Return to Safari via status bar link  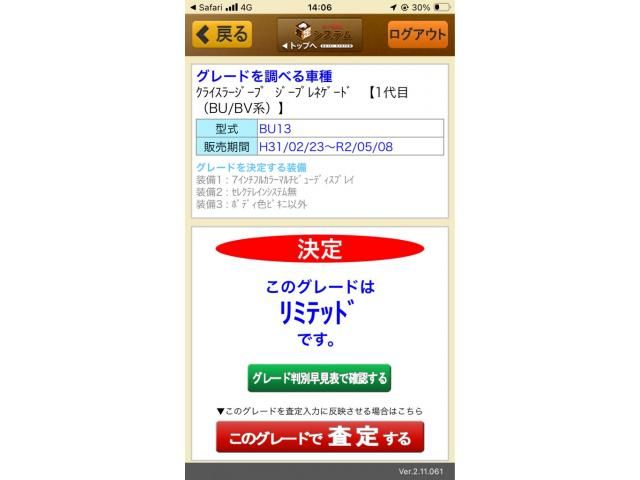click(x=208, y=6)
